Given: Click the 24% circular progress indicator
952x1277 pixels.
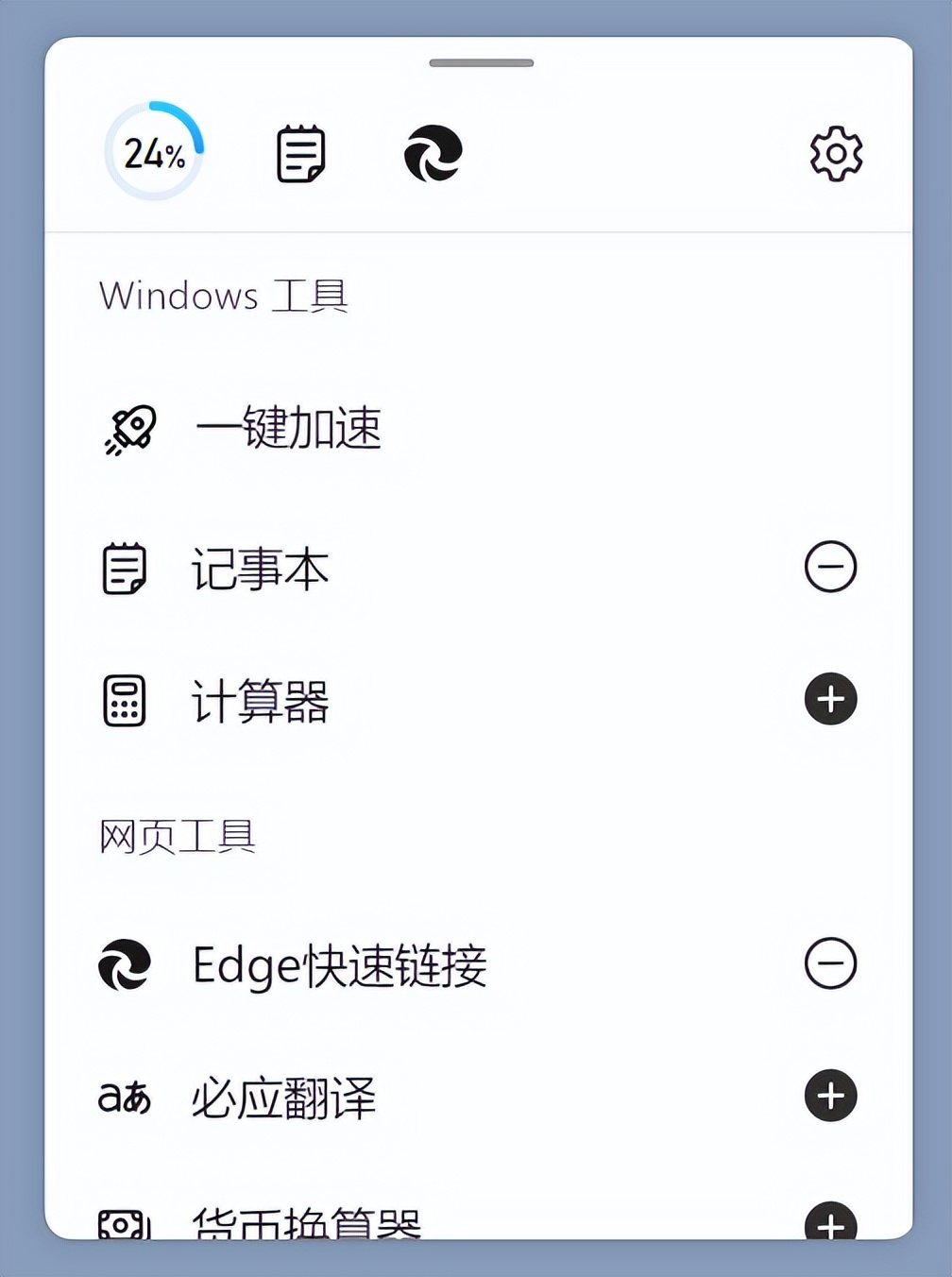Looking at the screenshot, I should point(156,149).
